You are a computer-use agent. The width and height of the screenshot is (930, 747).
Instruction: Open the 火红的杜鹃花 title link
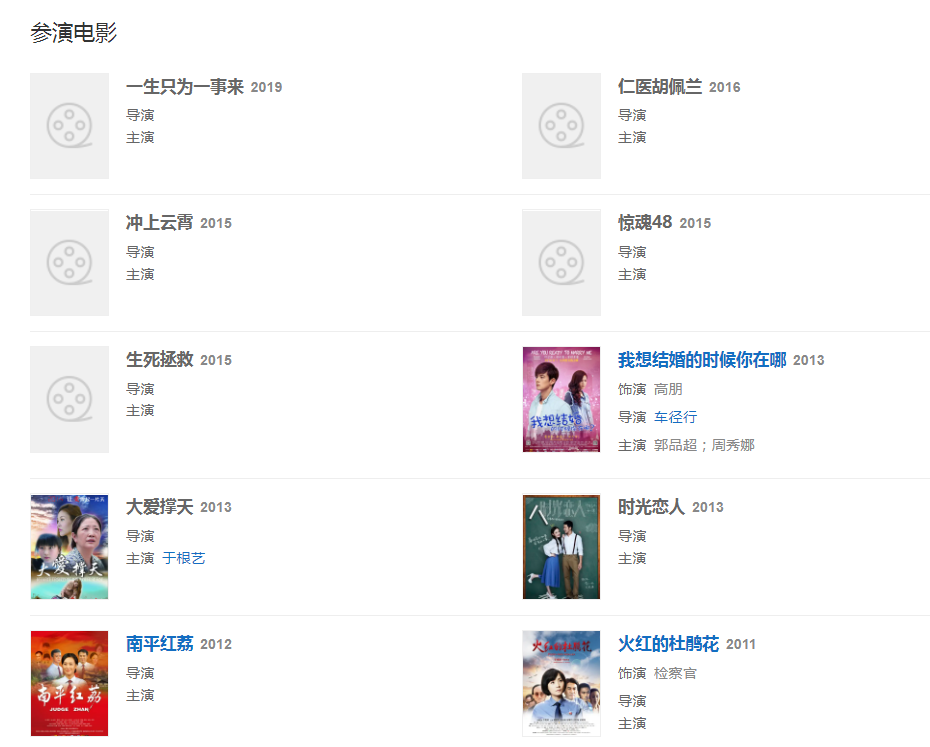[x=668, y=644]
